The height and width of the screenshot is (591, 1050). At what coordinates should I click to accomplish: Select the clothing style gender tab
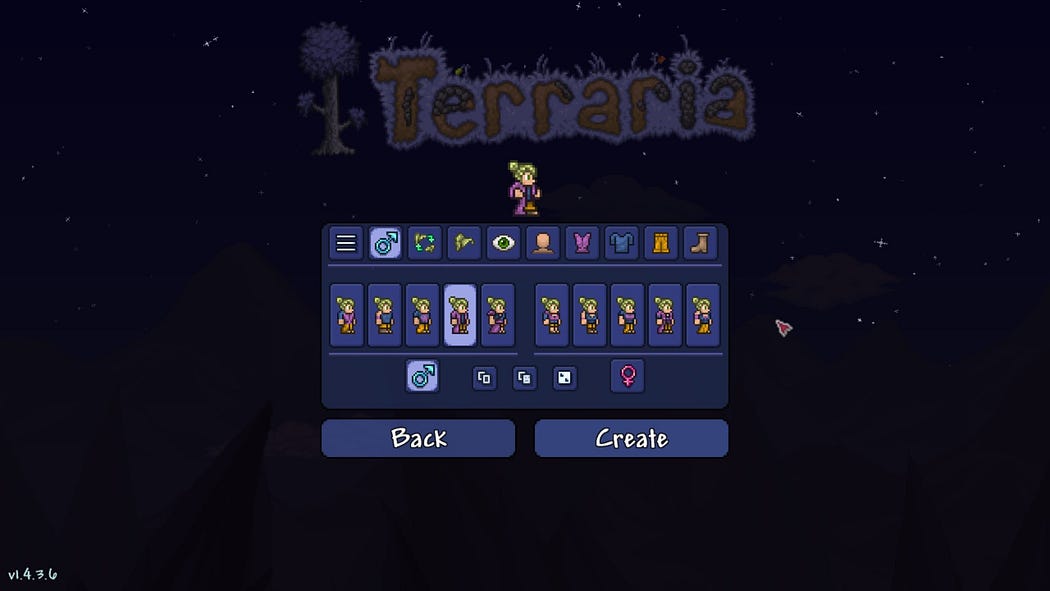tap(385, 243)
